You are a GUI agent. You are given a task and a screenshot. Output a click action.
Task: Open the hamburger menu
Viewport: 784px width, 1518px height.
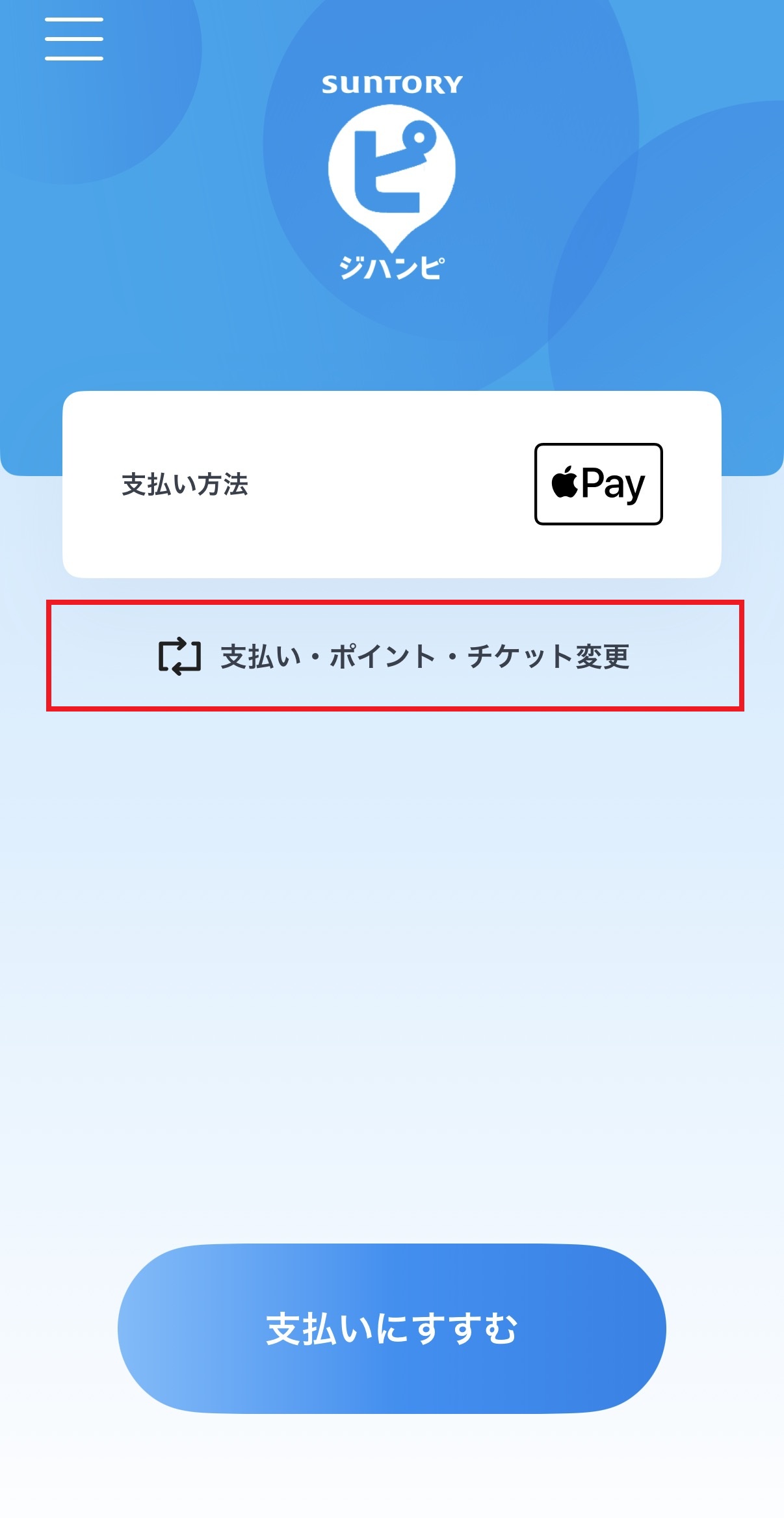(x=73, y=39)
